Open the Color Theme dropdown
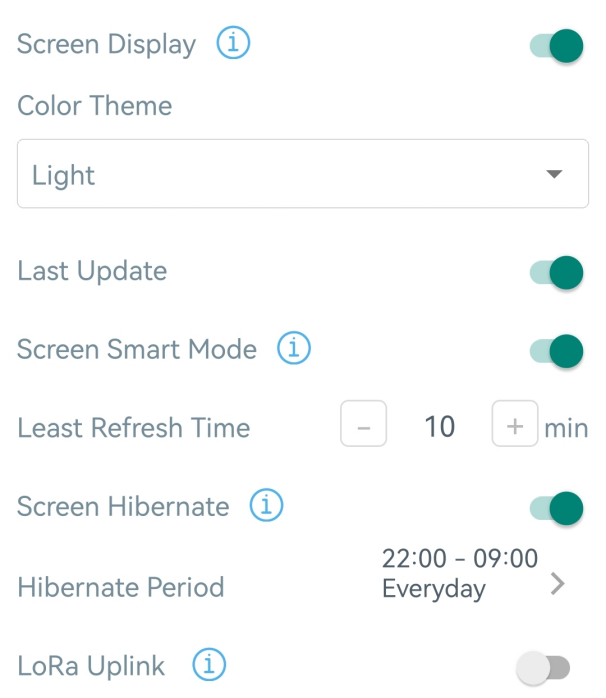The height and width of the screenshot is (698, 606). click(302, 175)
